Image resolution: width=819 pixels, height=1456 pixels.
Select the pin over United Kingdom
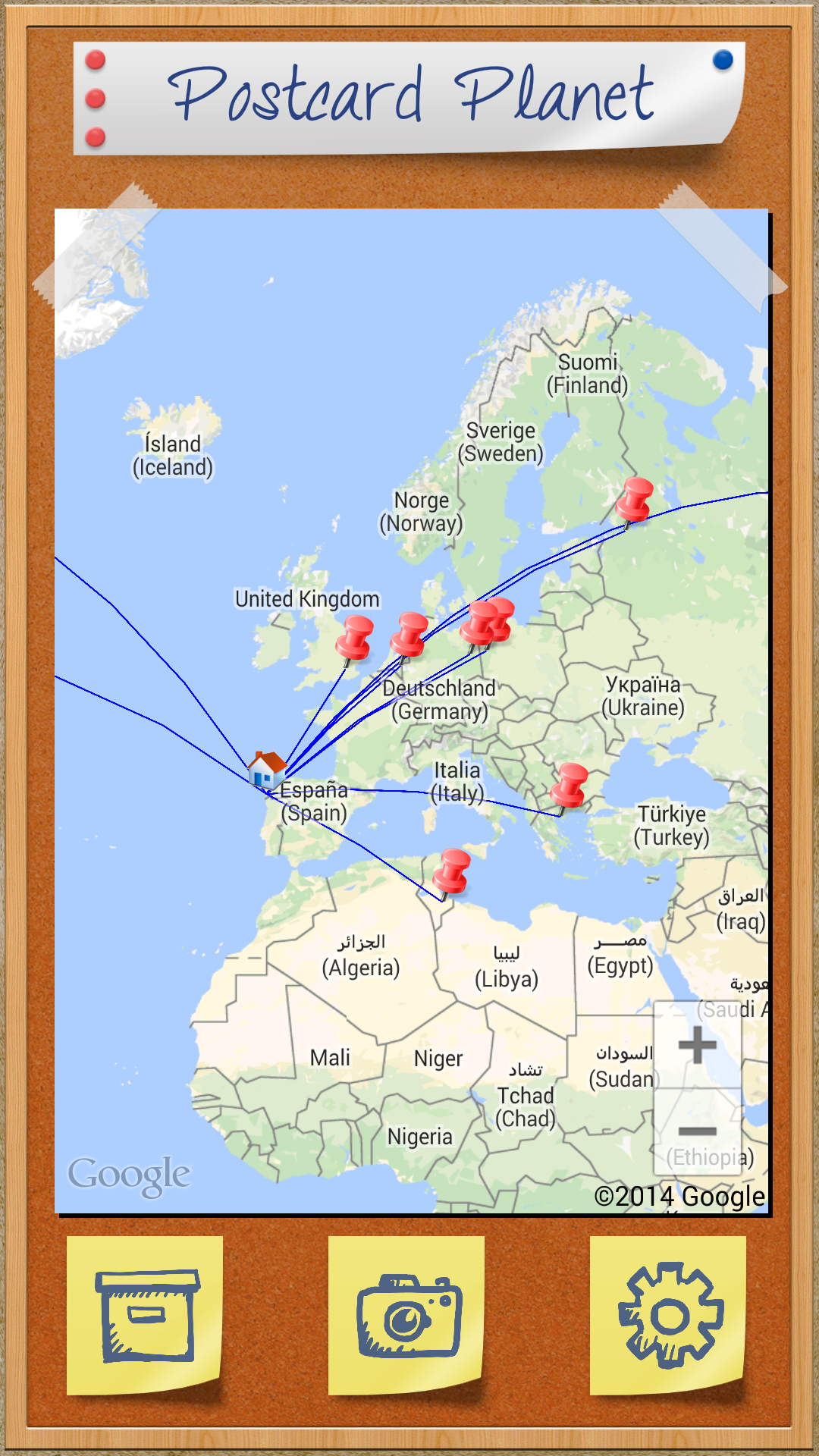tap(354, 637)
